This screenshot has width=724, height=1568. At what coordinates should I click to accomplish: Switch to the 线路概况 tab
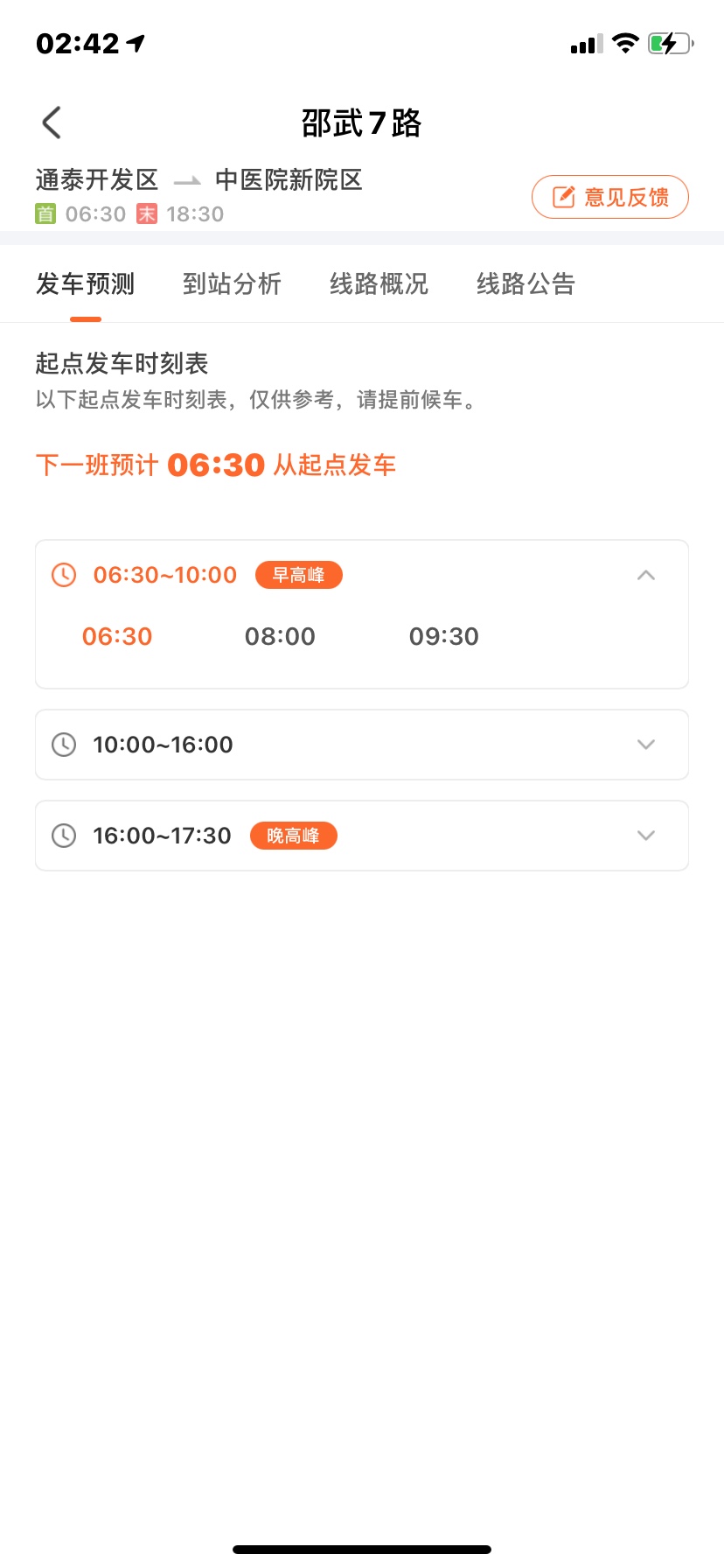[x=379, y=283]
